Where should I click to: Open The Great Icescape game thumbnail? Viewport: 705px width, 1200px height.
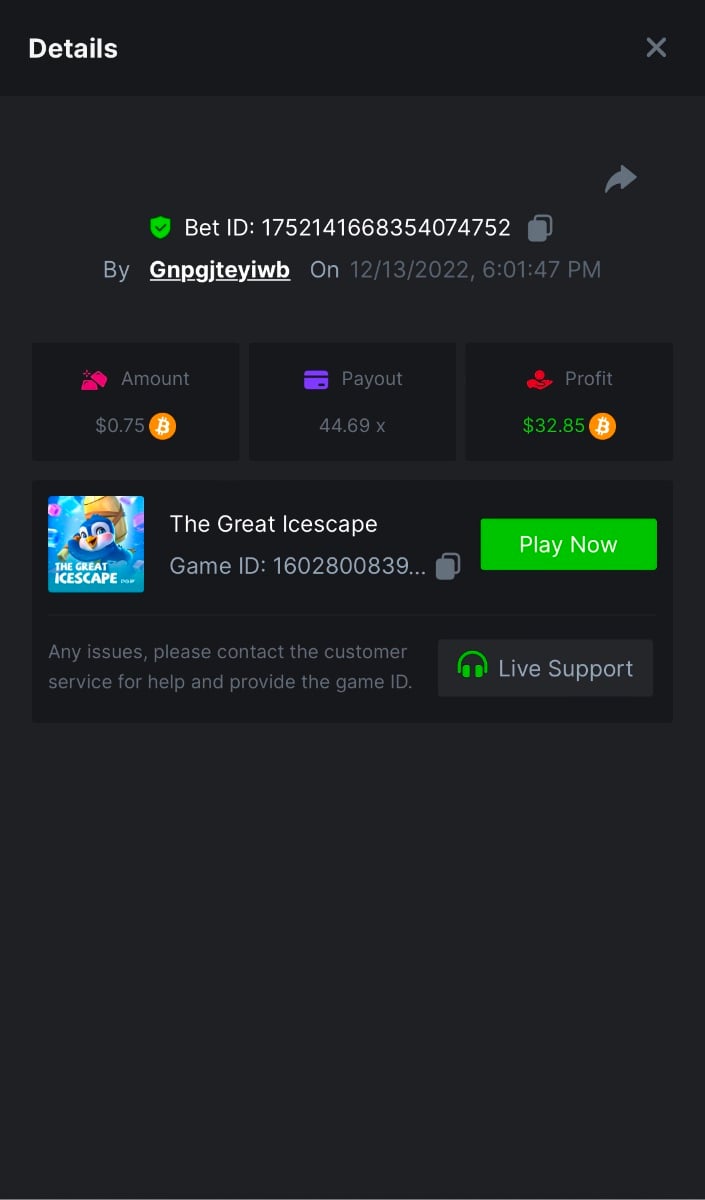coord(96,544)
